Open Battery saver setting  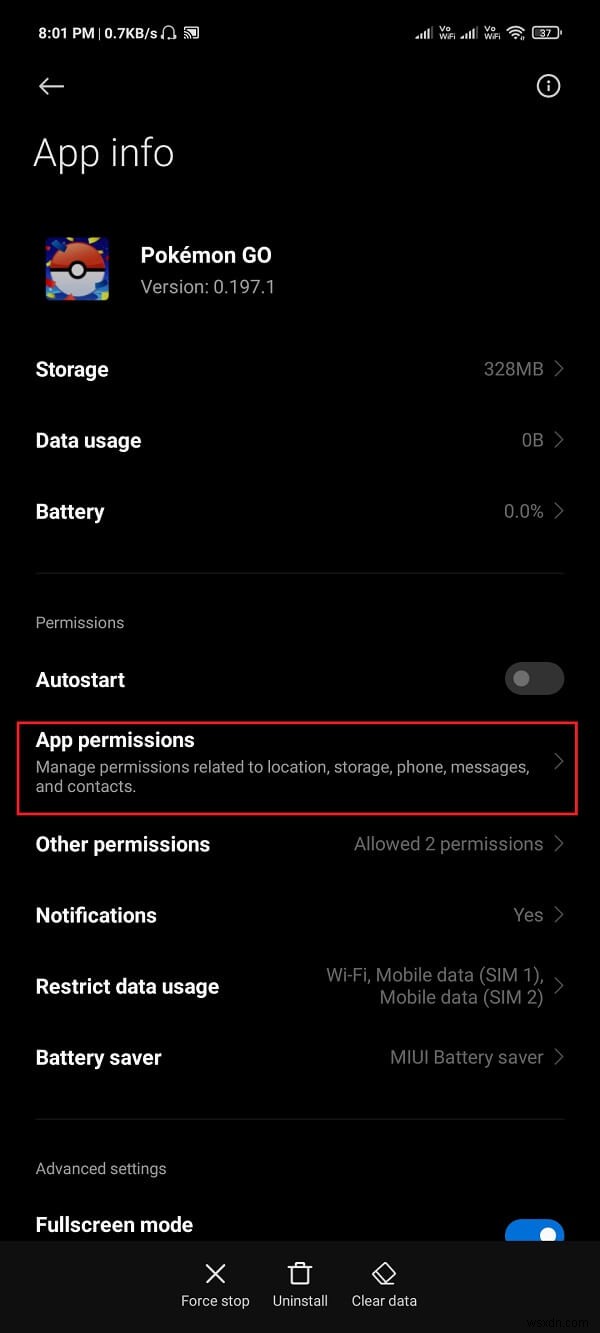(300, 1057)
